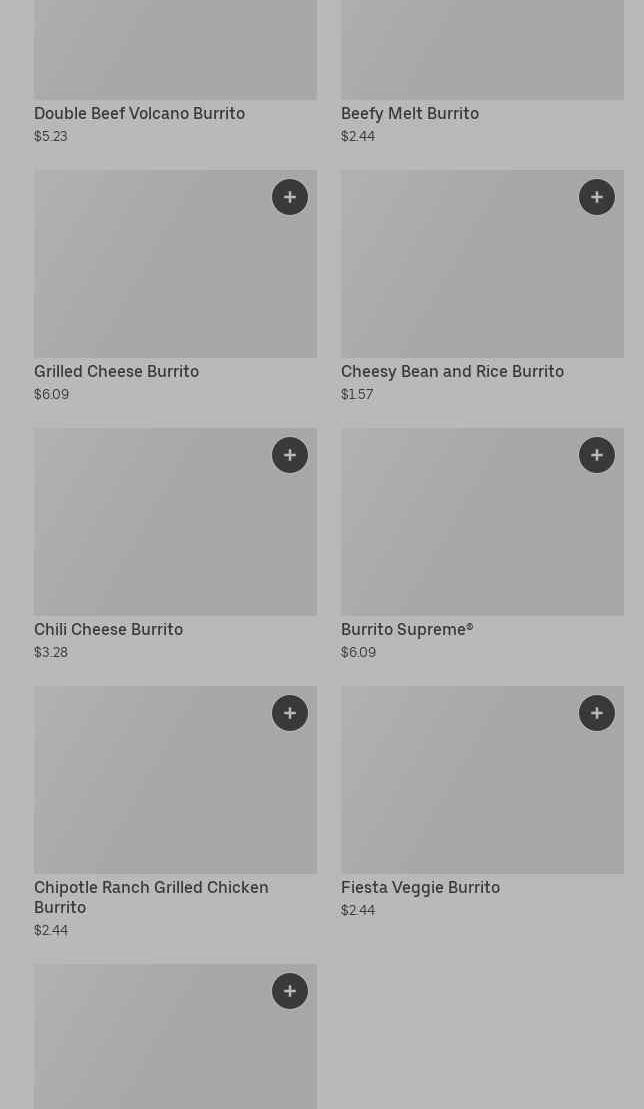View Beefy Melt Burrito details
The height and width of the screenshot is (1109, 644).
(410, 114)
